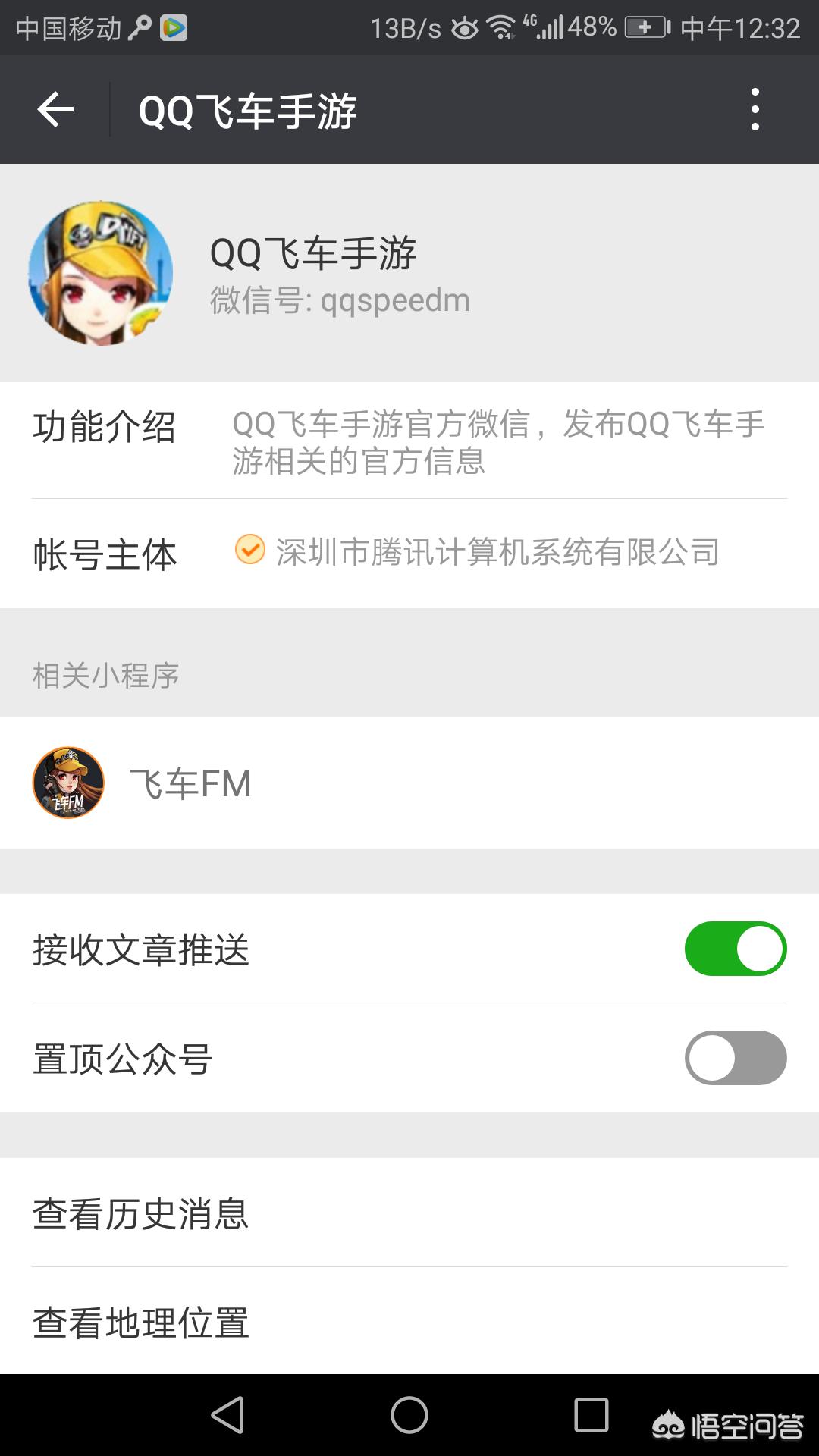Open the 帐号主体 company verification row
Screen dimensions: 819x1456
click(x=409, y=553)
